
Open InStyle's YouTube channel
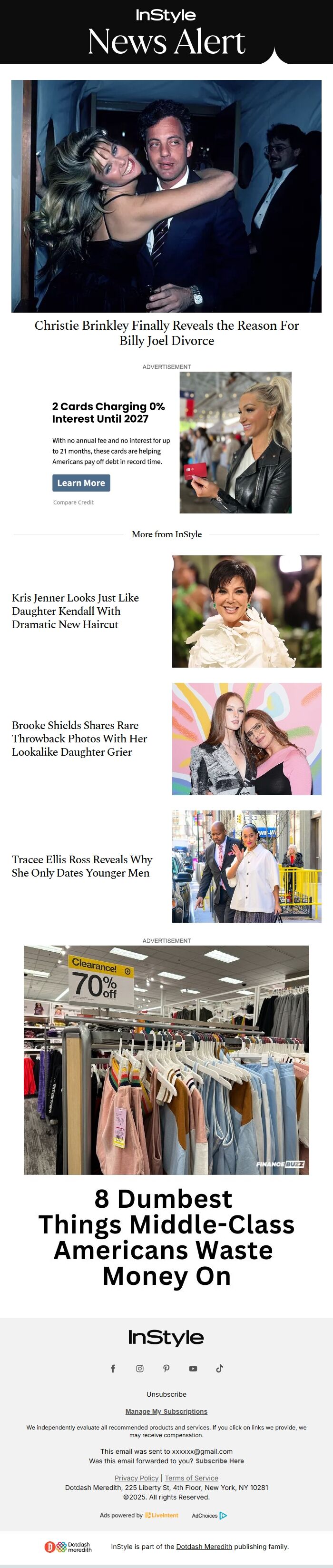pyautogui.click(x=193, y=1368)
